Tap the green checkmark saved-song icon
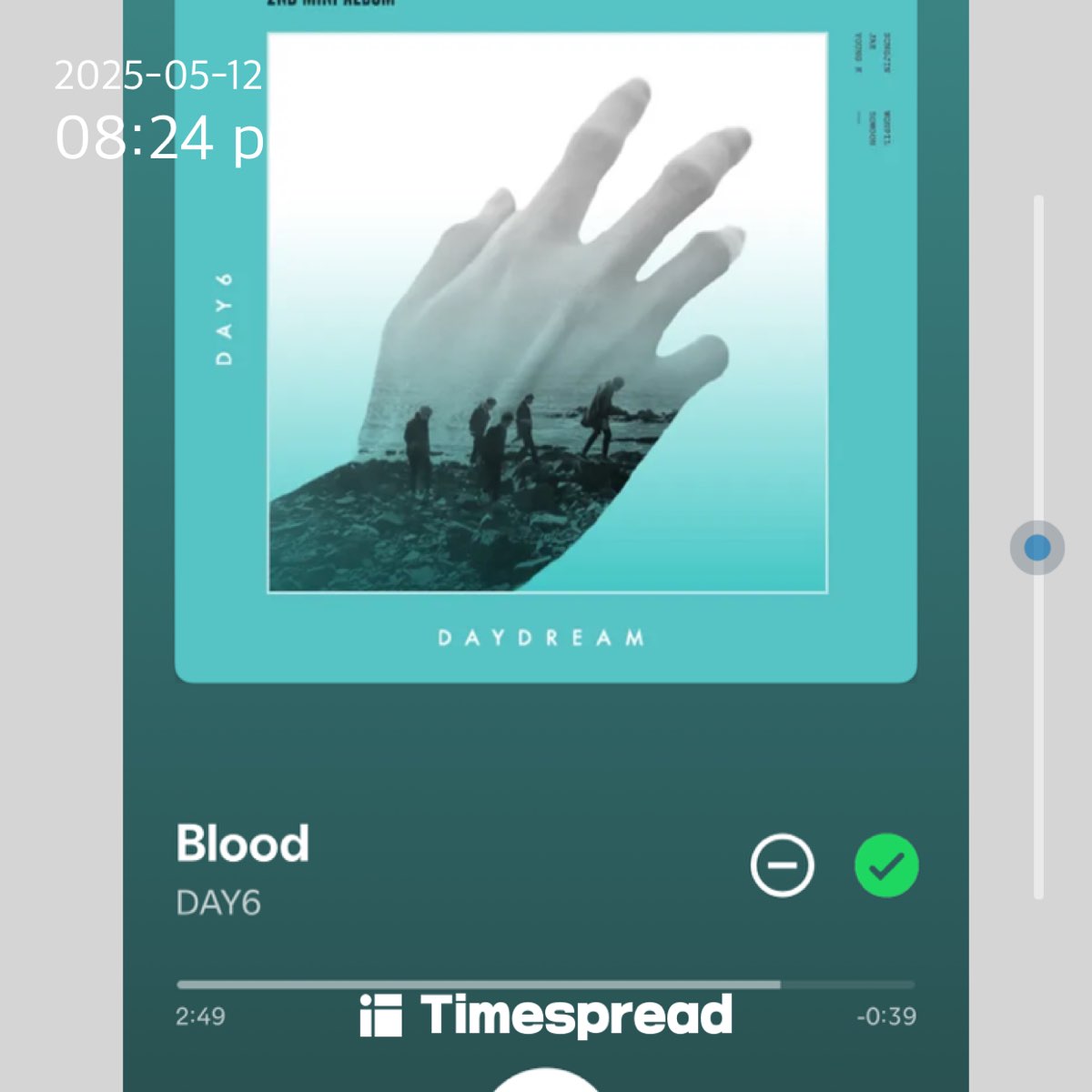 886,865
